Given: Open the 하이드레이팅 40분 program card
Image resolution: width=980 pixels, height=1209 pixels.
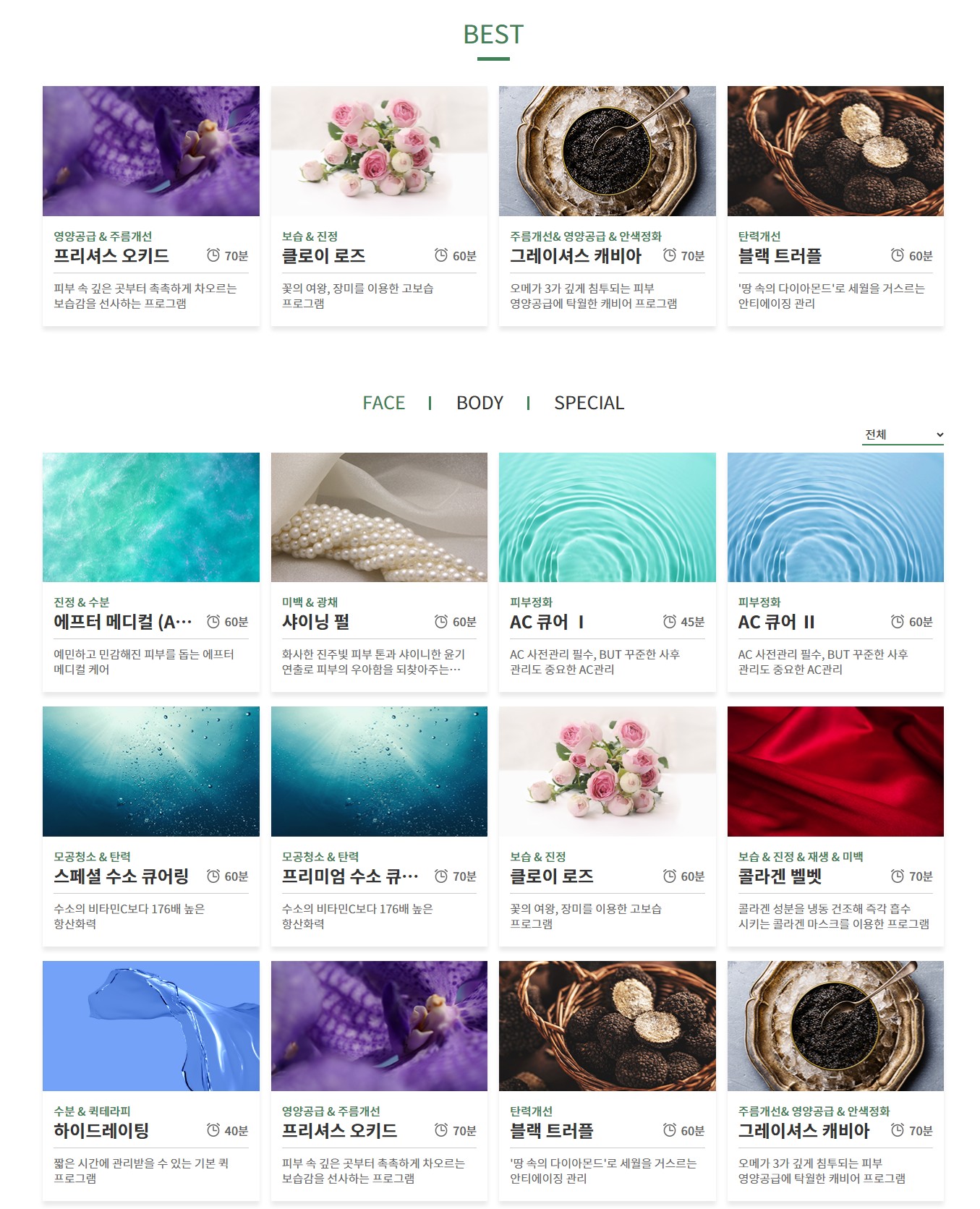Looking at the screenshot, I should (x=150, y=1080).
